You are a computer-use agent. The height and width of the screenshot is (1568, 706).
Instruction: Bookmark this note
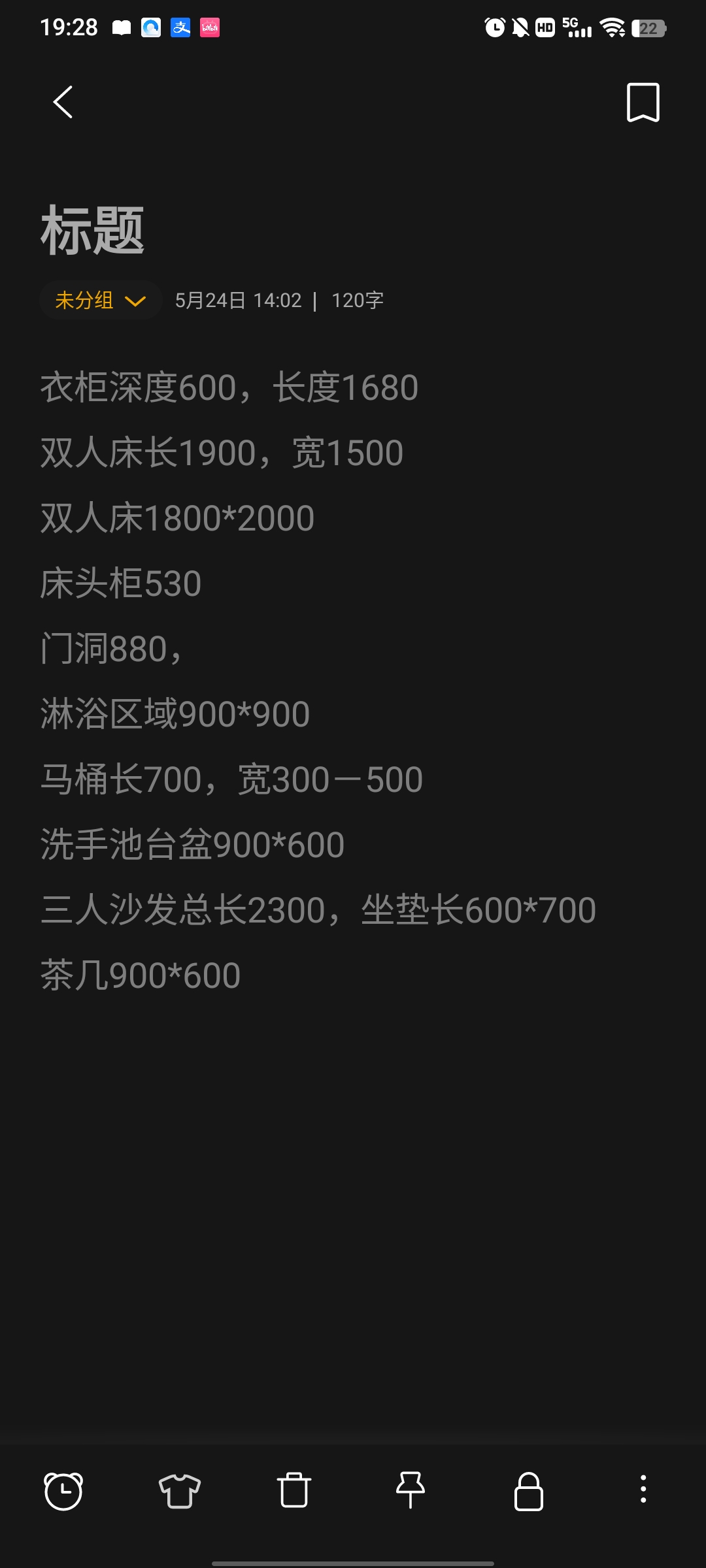coord(643,102)
